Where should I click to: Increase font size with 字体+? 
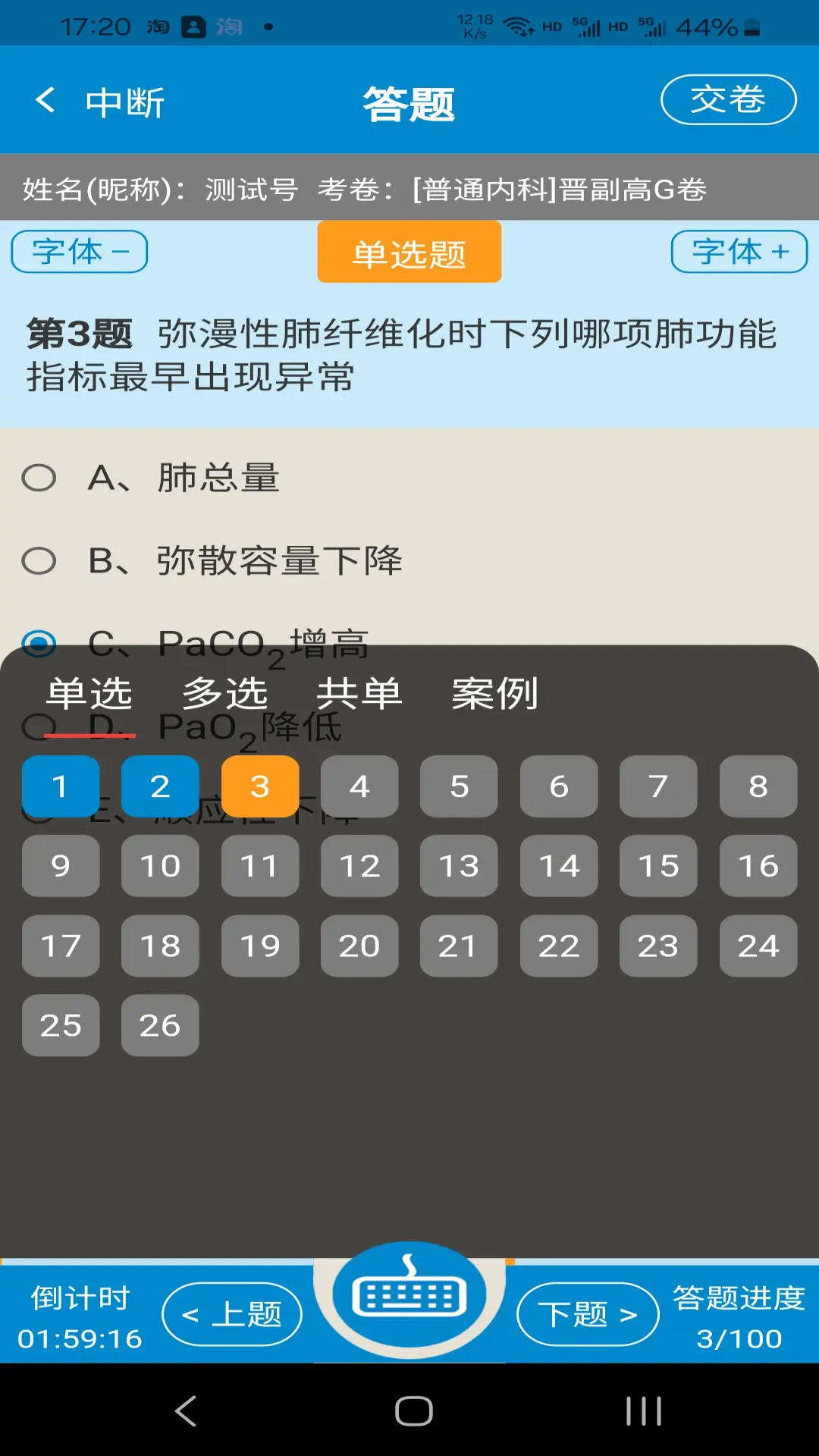coord(739,252)
